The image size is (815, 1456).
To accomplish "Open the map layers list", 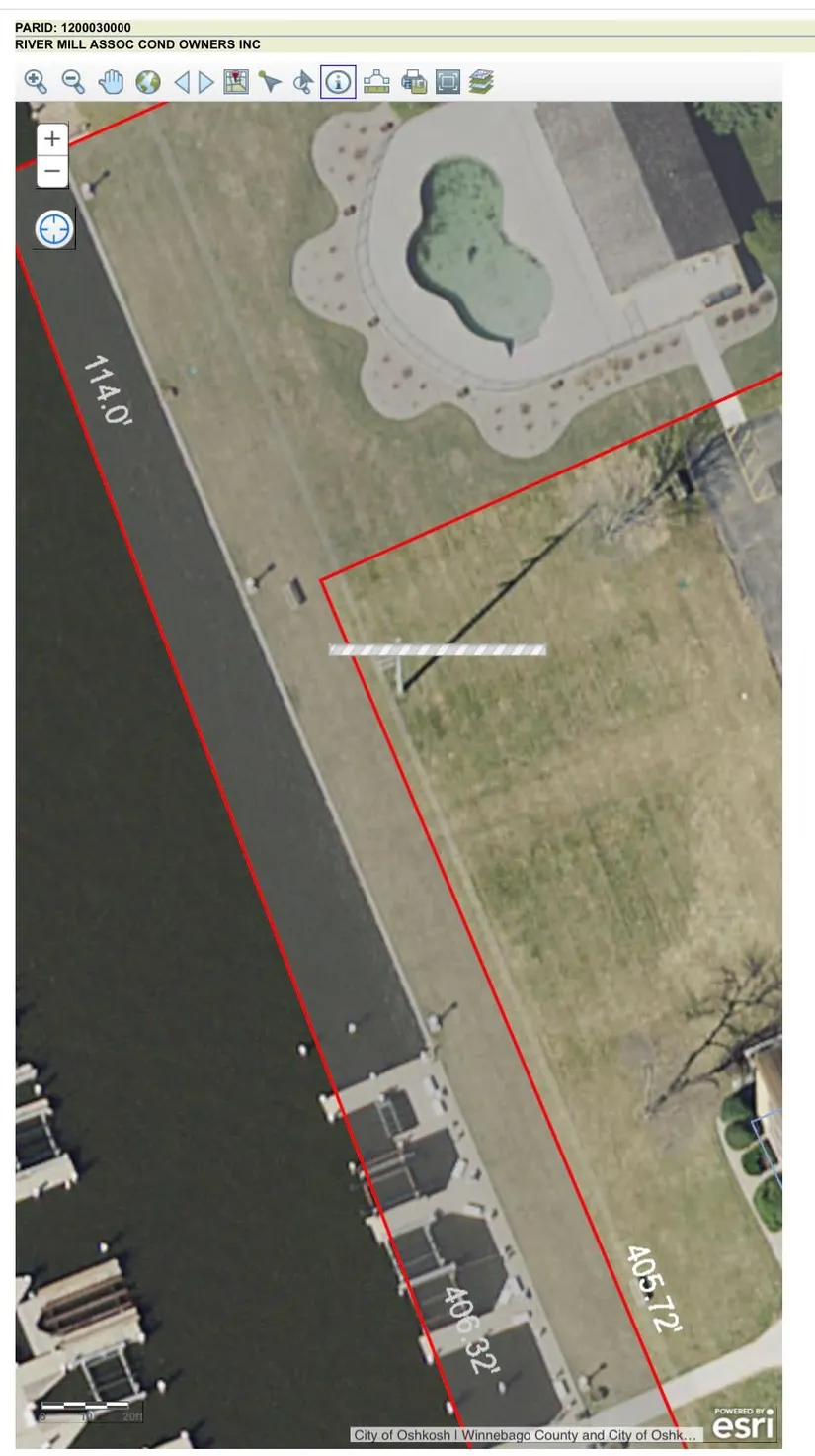I will (x=481, y=82).
